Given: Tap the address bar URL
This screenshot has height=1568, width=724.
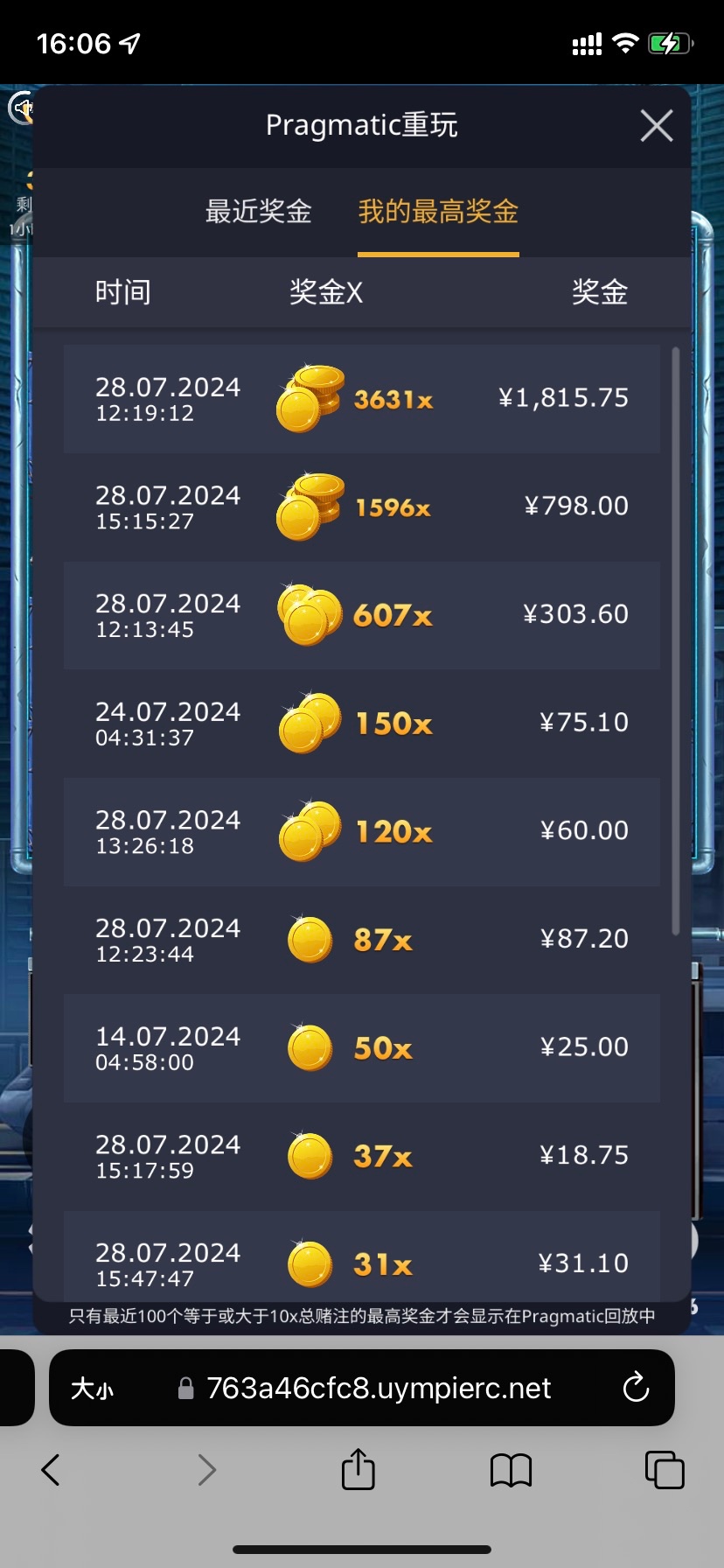Looking at the screenshot, I should point(378,1389).
